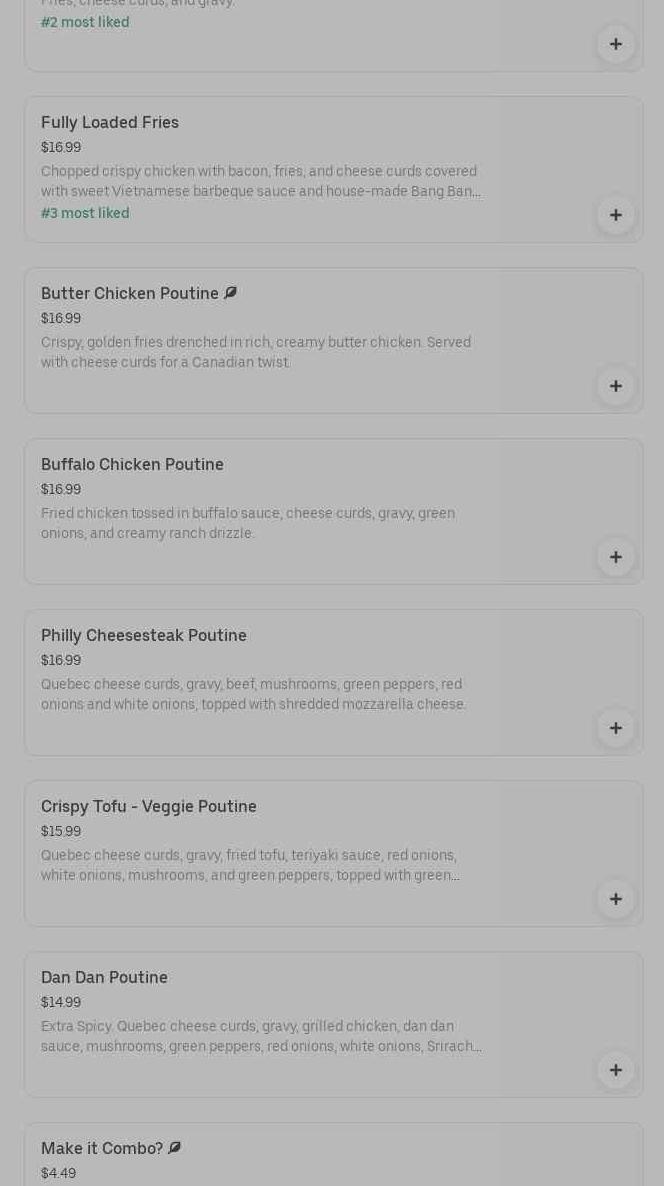The image size is (664, 1186).
Task: Add Buffalo Chicken Poutine to cart
Action: [x=615, y=557]
